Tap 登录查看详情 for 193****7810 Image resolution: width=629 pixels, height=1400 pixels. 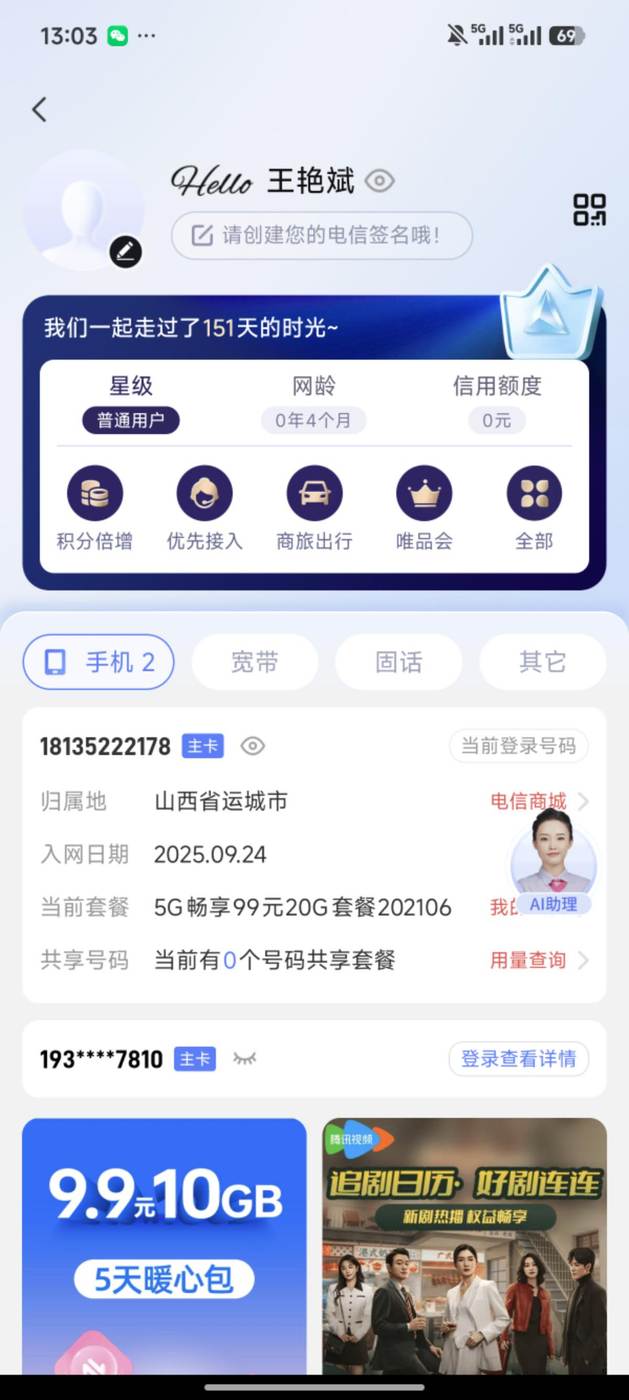coord(518,1059)
